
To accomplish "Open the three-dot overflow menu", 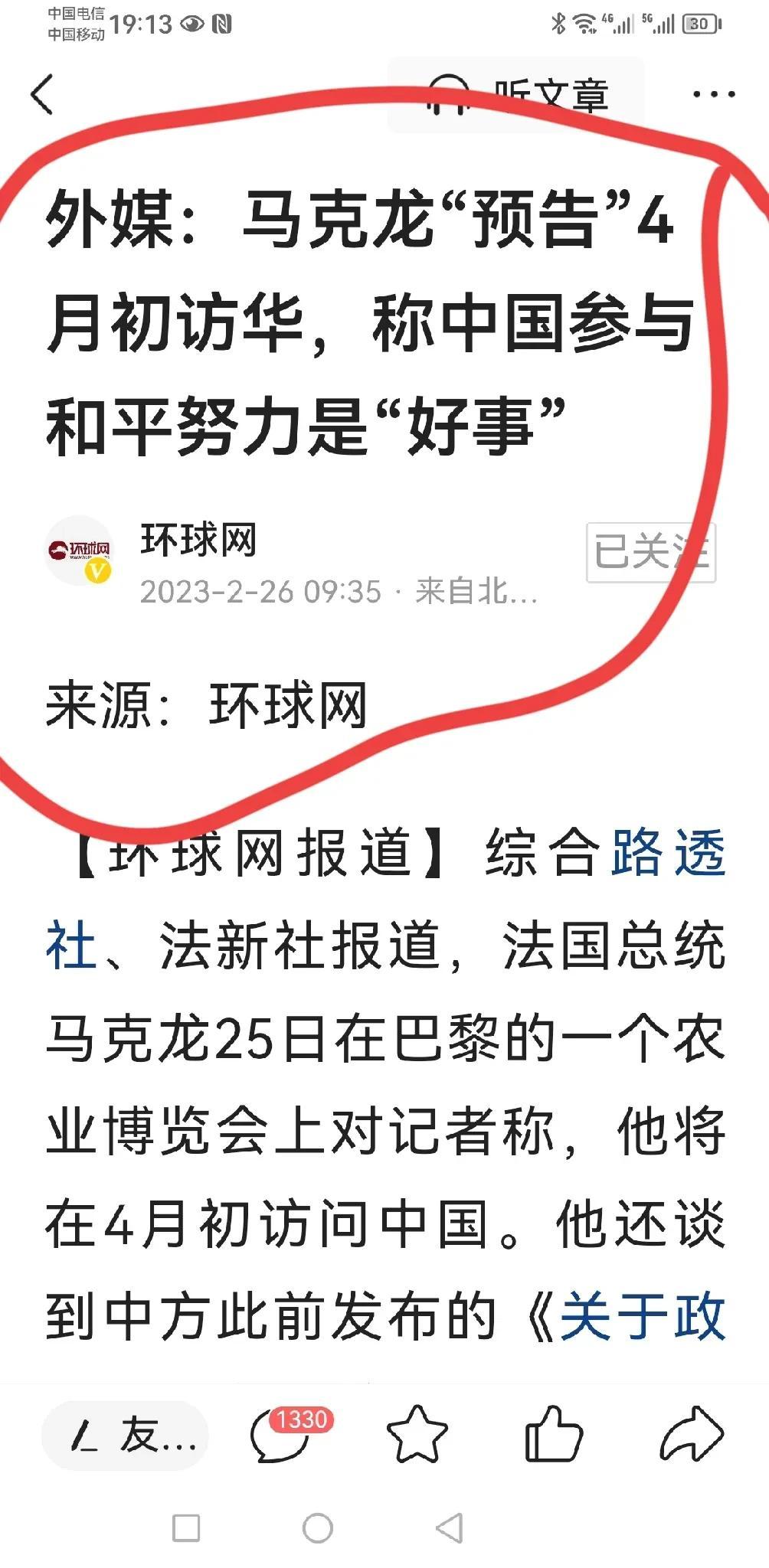I will [x=713, y=94].
